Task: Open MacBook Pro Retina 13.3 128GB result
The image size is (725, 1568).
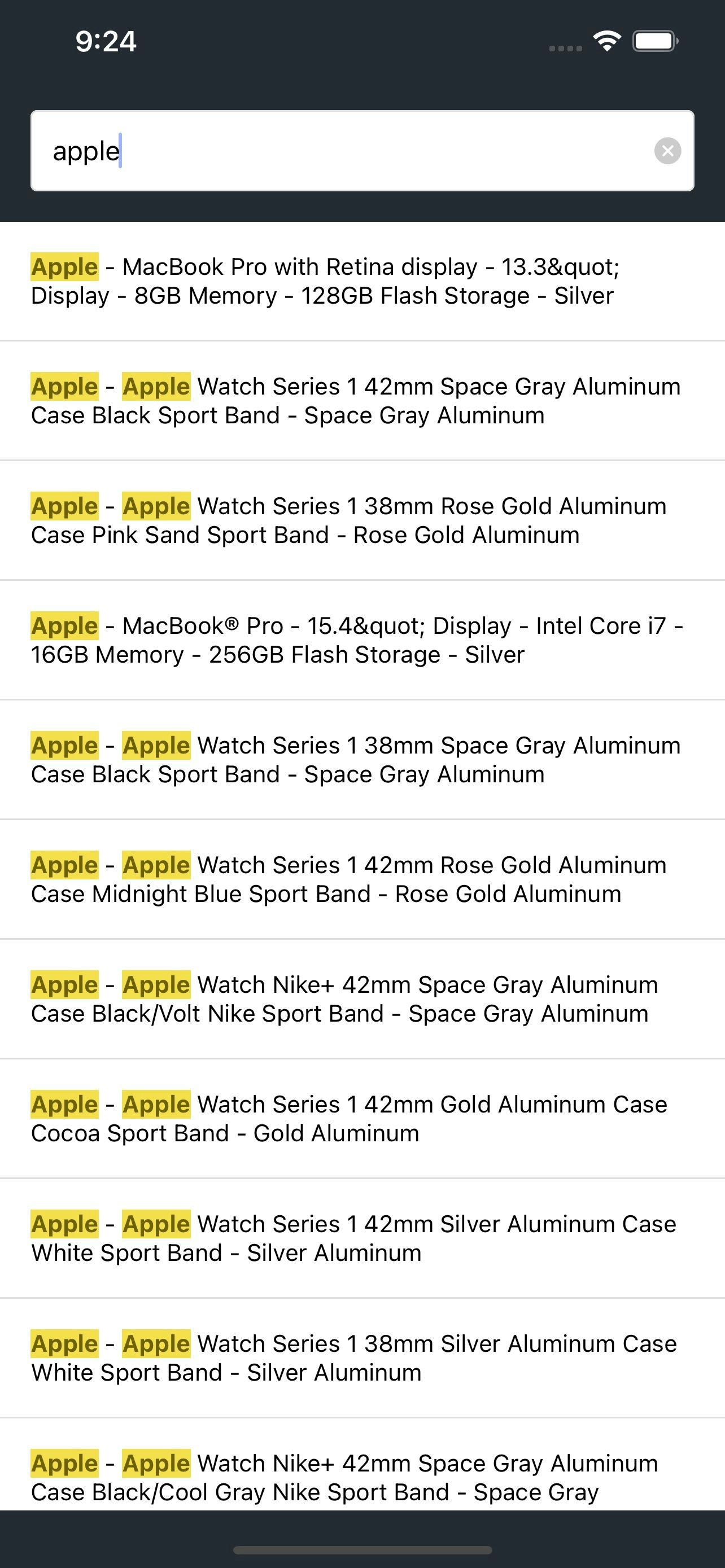Action: coord(361,281)
